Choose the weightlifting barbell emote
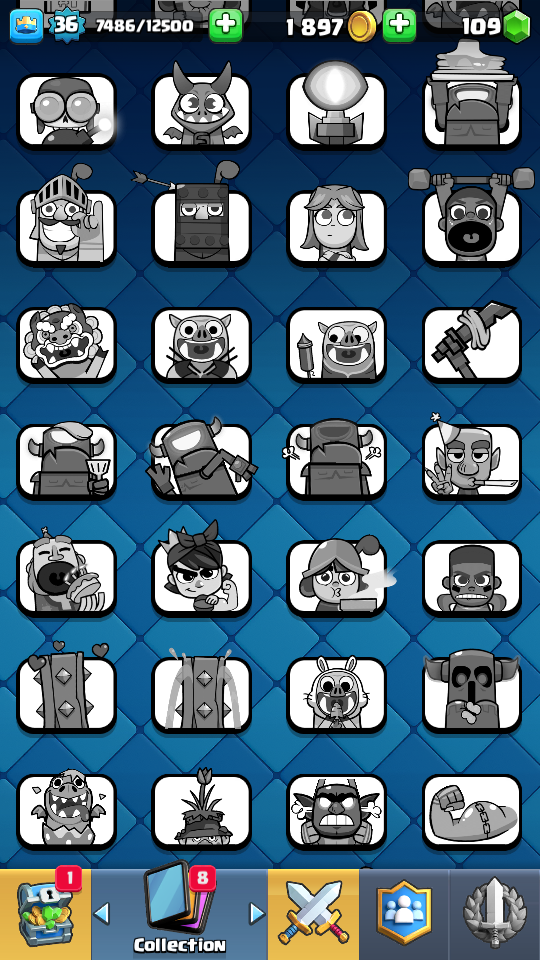 472,220
